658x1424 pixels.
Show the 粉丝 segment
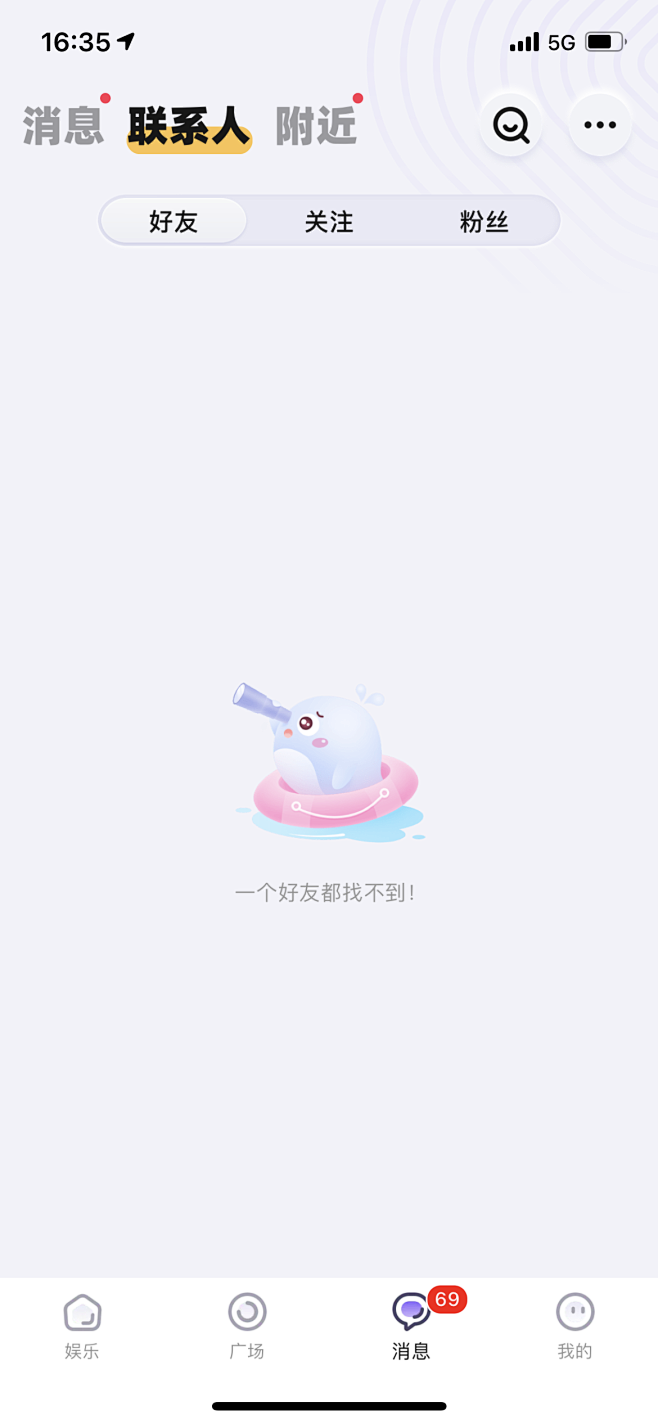(484, 221)
